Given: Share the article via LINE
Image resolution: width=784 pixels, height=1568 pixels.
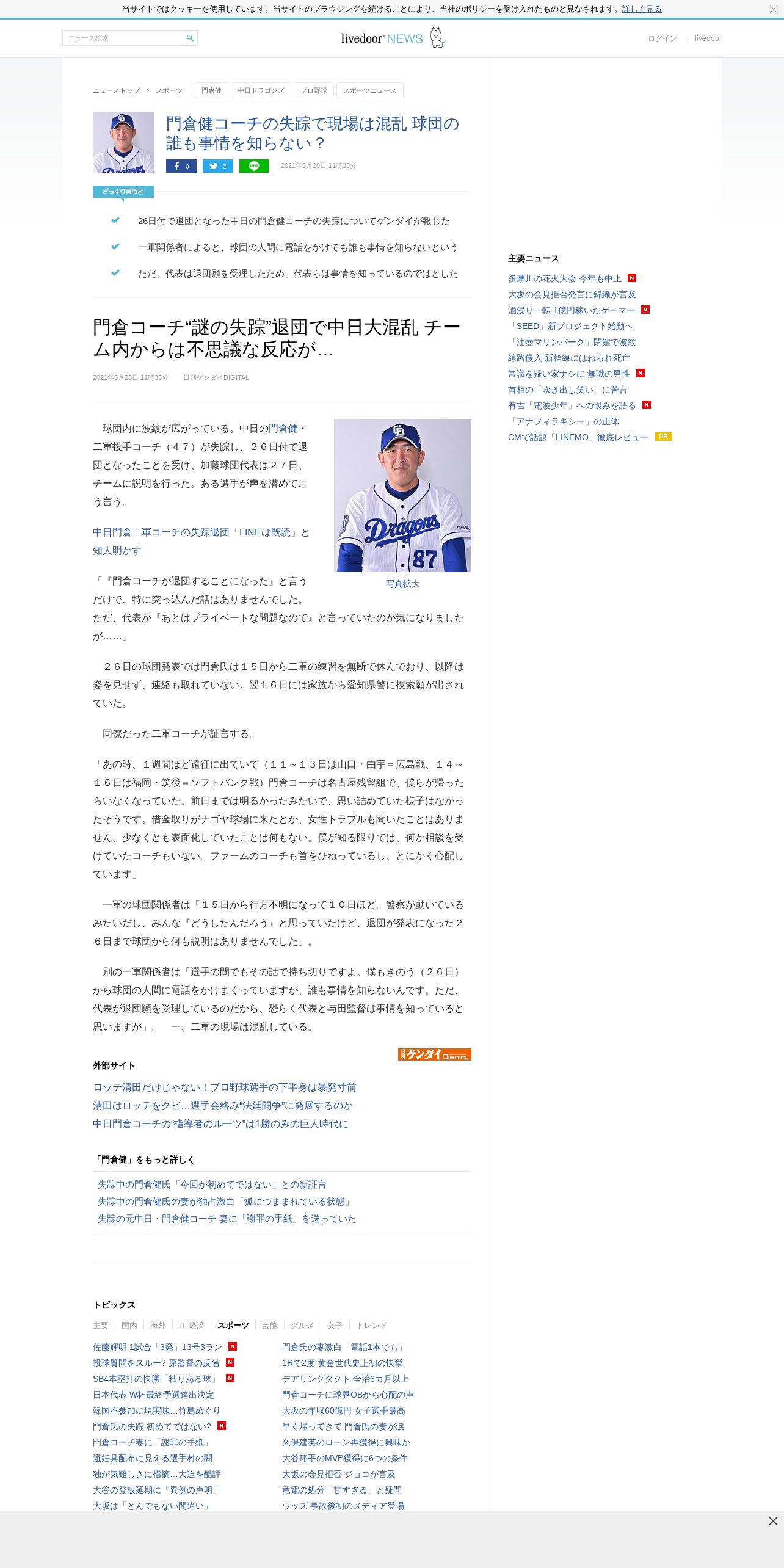Looking at the screenshot, I should 253,166.
